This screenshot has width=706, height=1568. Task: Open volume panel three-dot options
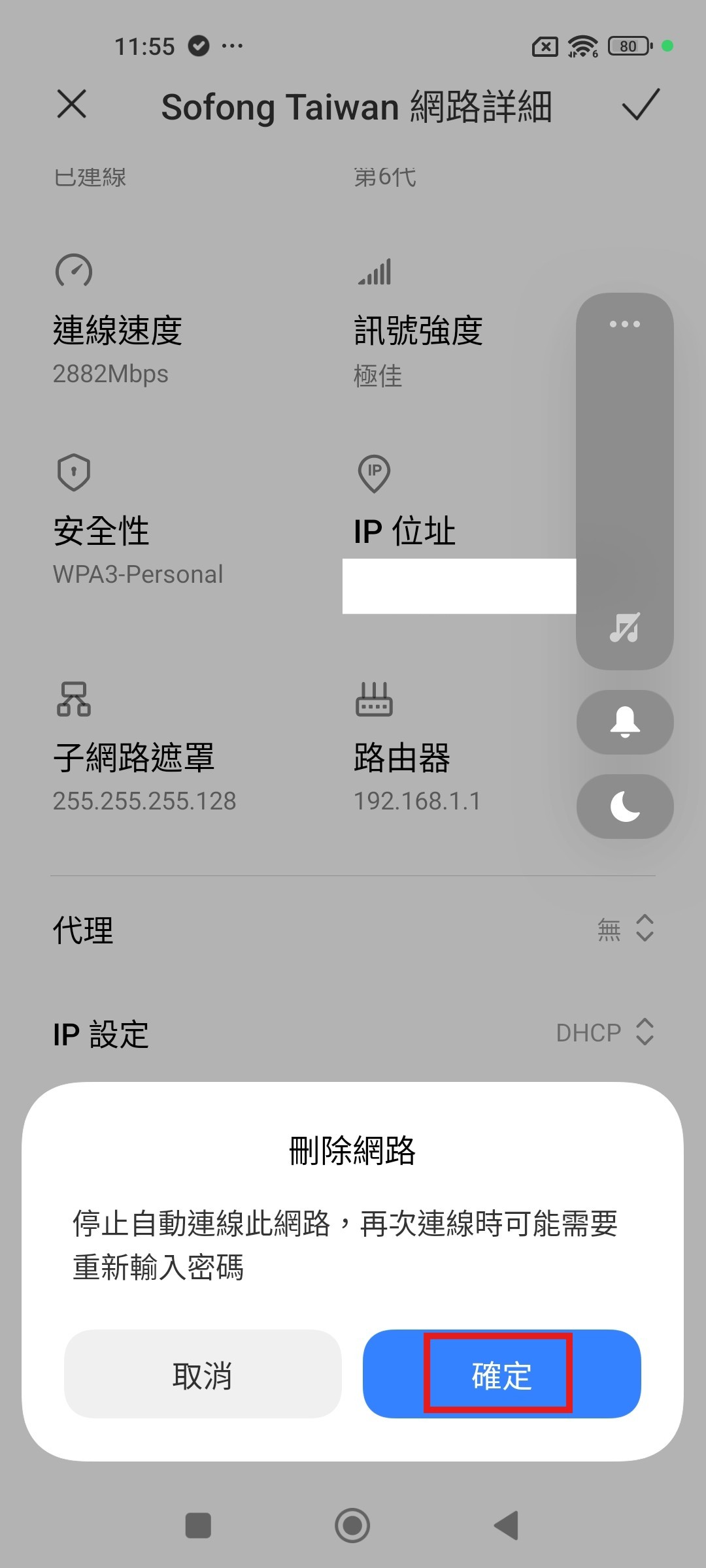625,324
